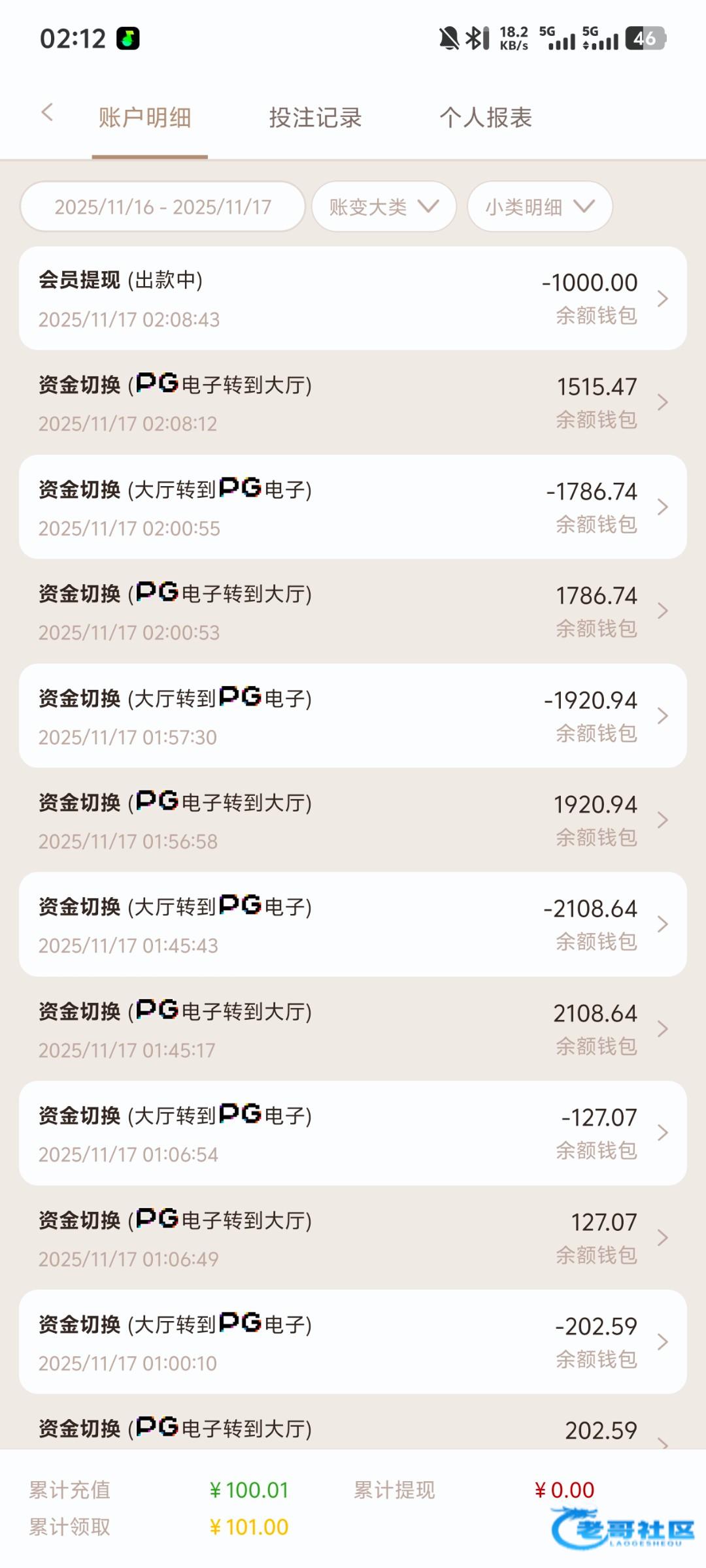Open the -127.07 transfer at 01:06:54

353,1134
